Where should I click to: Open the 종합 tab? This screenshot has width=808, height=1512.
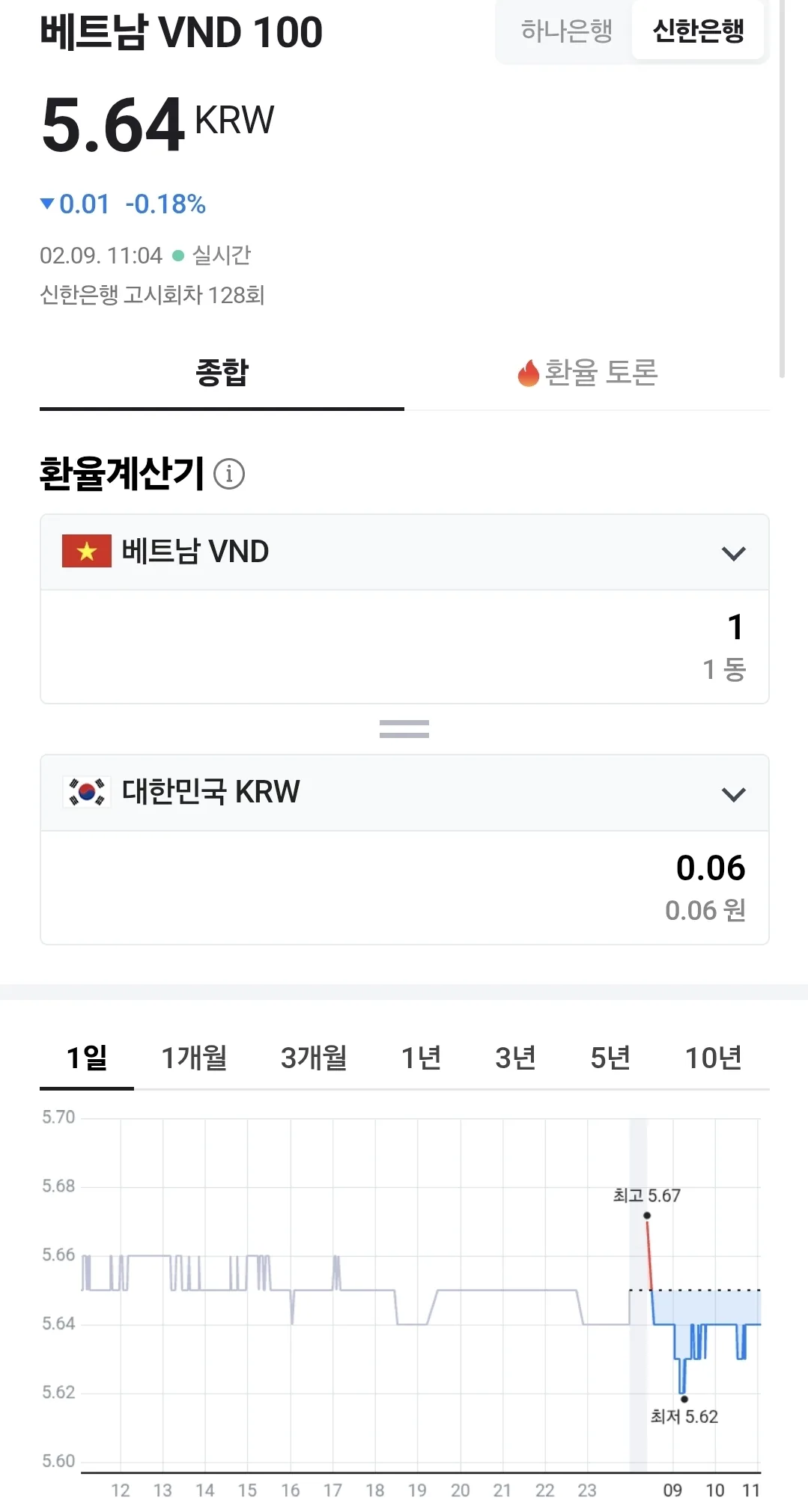222,373
